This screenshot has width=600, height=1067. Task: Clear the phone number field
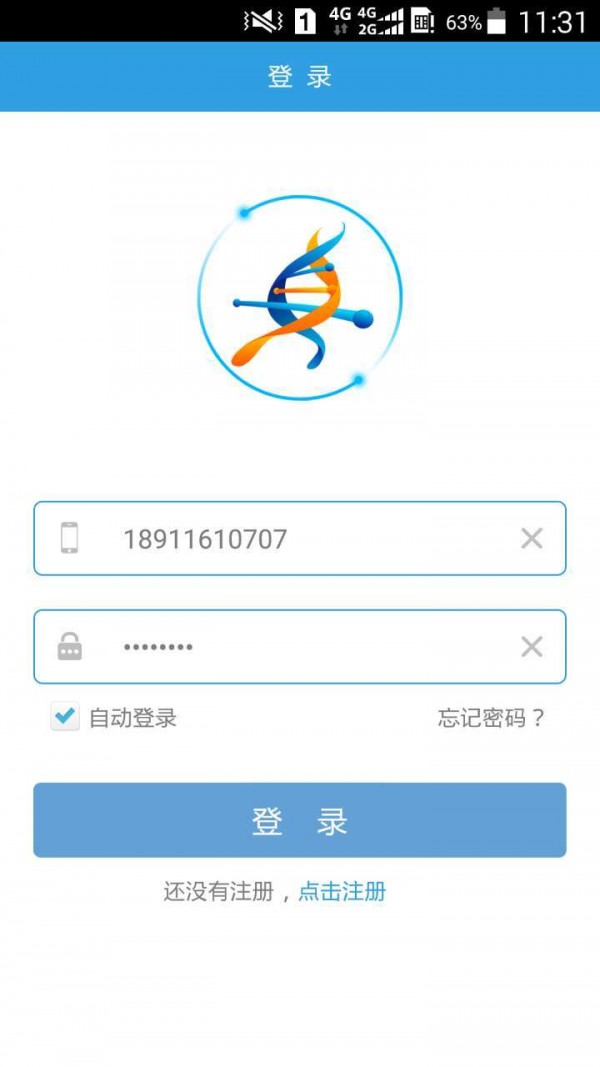(x=531, y=539)
